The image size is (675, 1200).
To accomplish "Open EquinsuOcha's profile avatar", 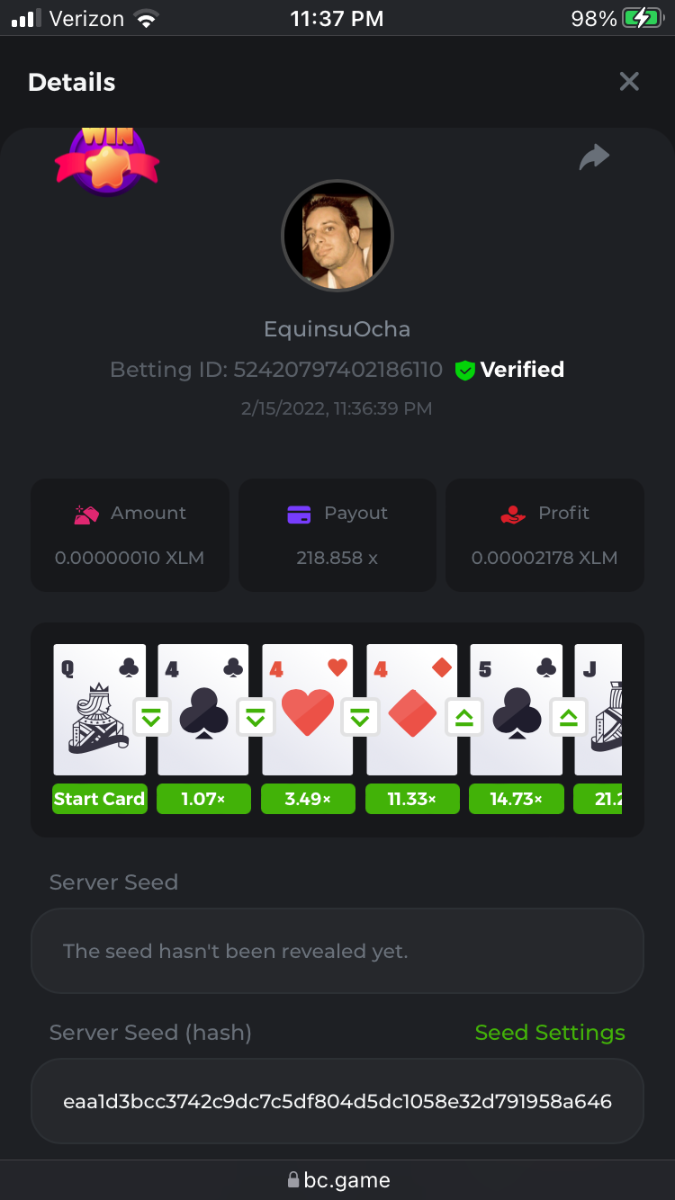I will tap(337, 236).
